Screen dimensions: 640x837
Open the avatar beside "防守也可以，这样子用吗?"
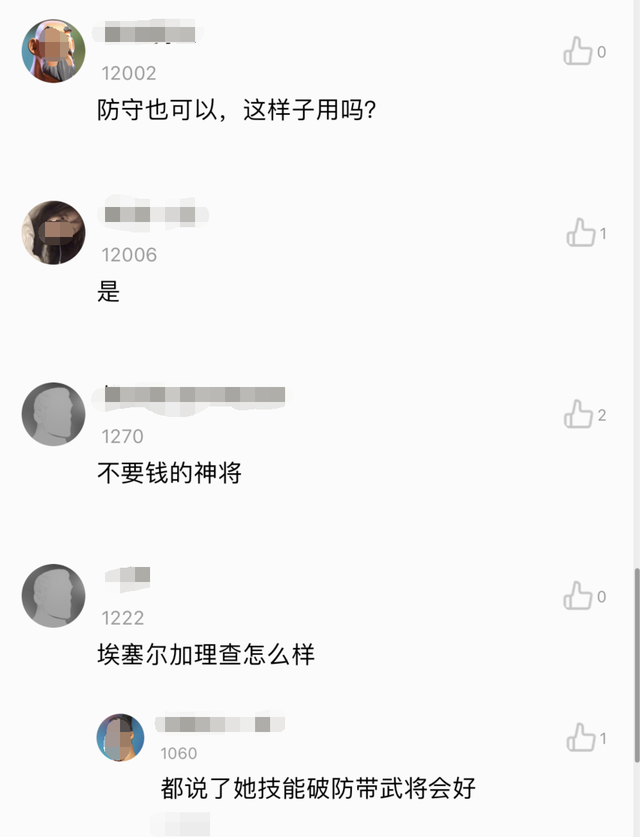coord(53,51)
